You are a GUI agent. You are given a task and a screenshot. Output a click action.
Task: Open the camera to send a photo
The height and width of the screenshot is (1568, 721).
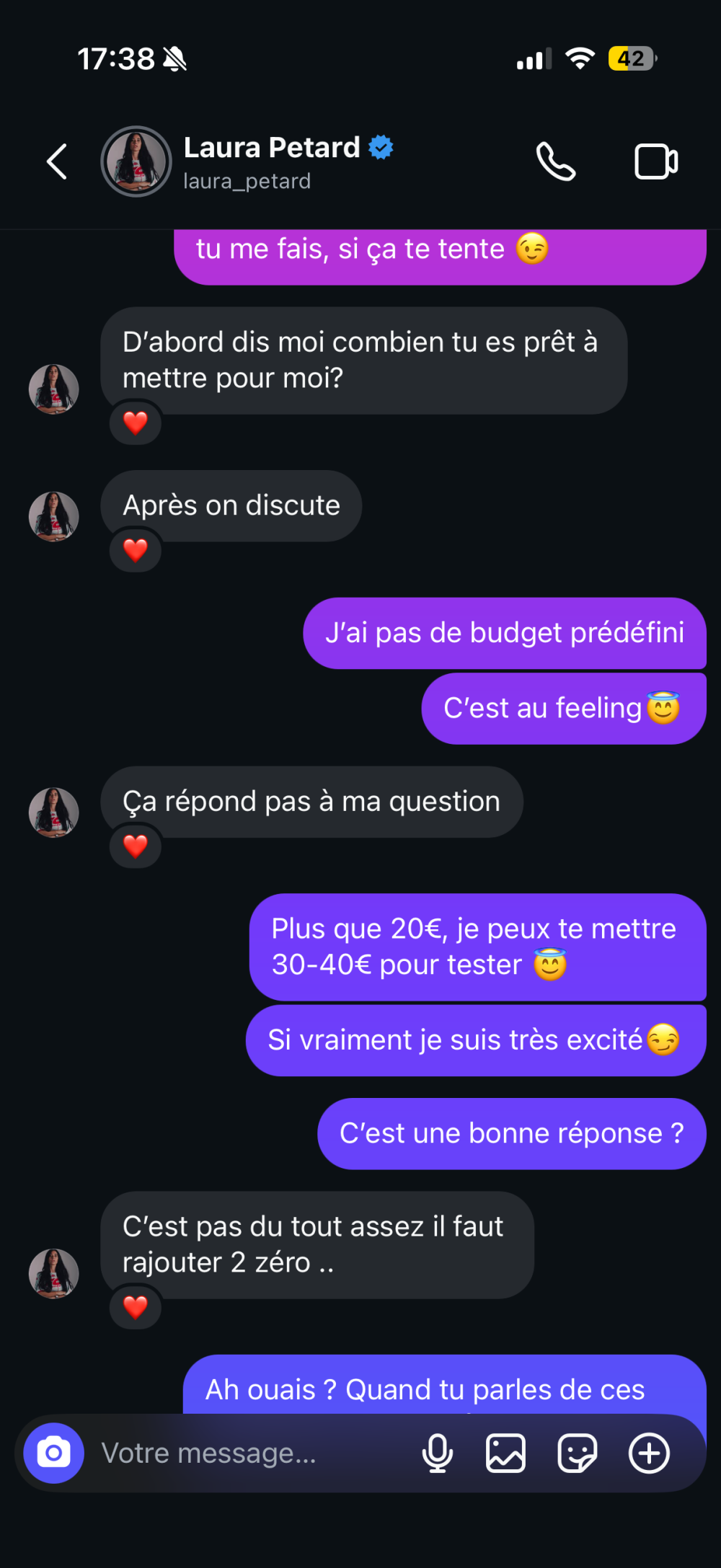click(54, 1453)
